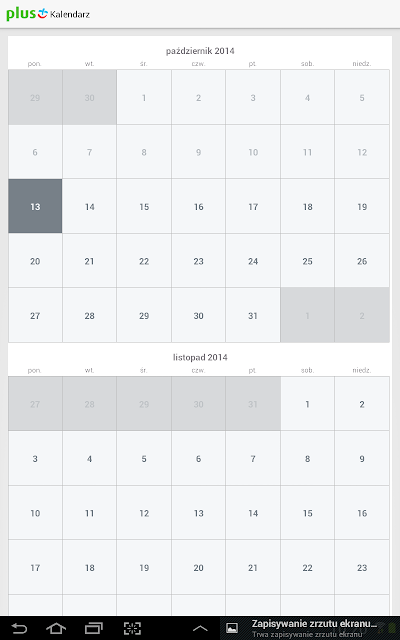Tap November 15 in listopad 2014
Viewport: 400px width, 640px height.
[x=307, y=513]
